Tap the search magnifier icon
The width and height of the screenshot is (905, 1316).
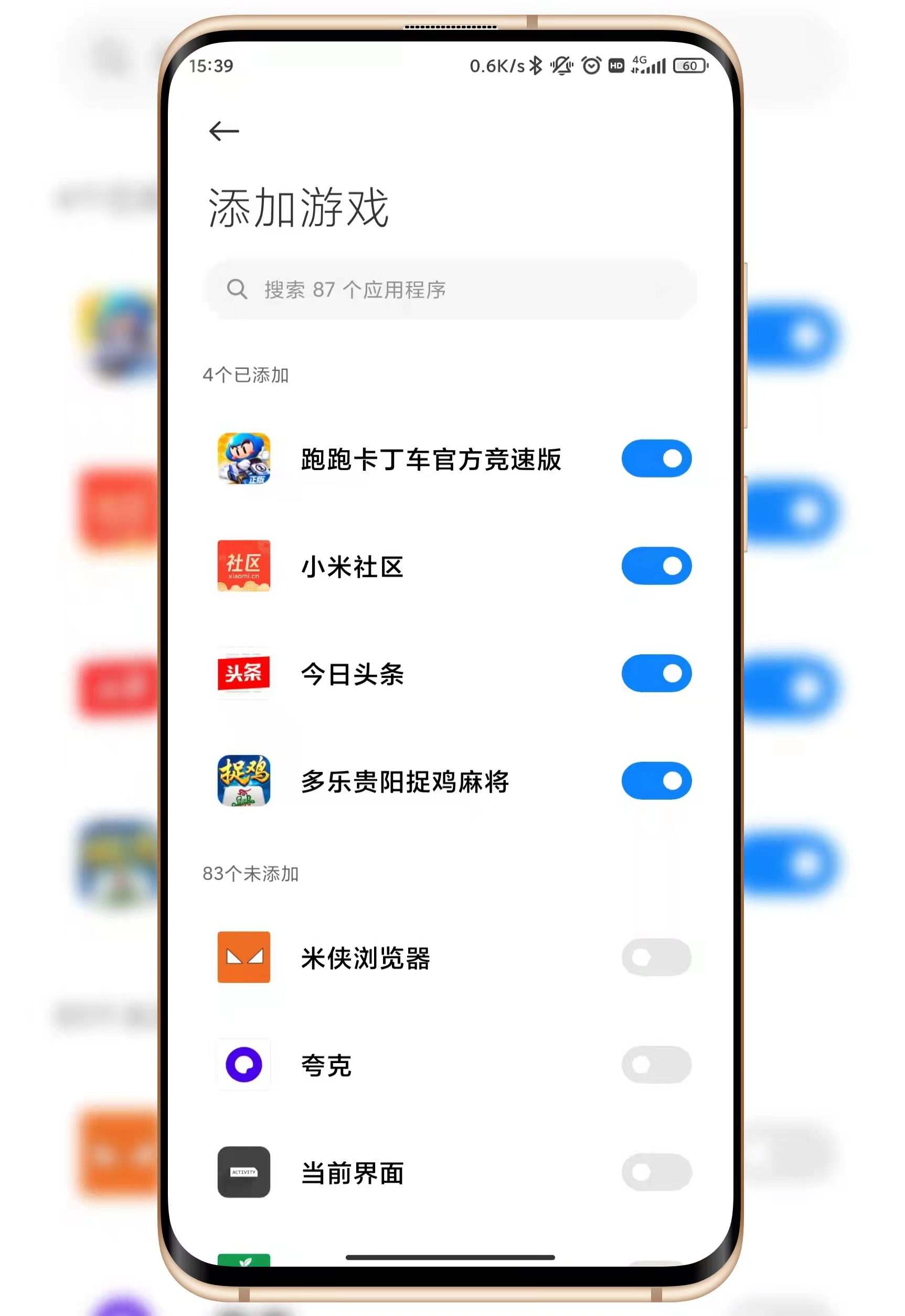pyautogui.click(x=237, y=289)
